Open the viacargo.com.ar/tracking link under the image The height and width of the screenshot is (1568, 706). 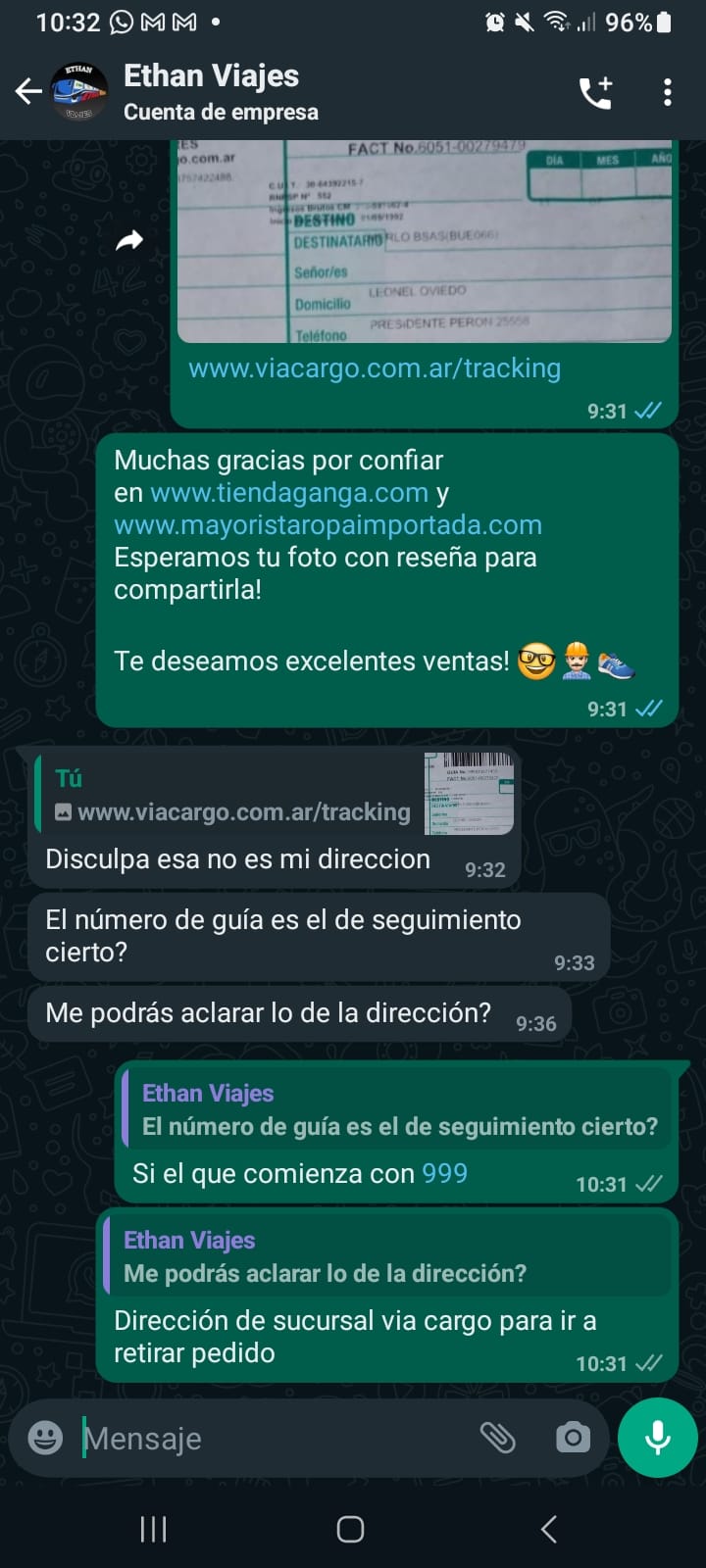pyautogui.click(x=375, y=368)
